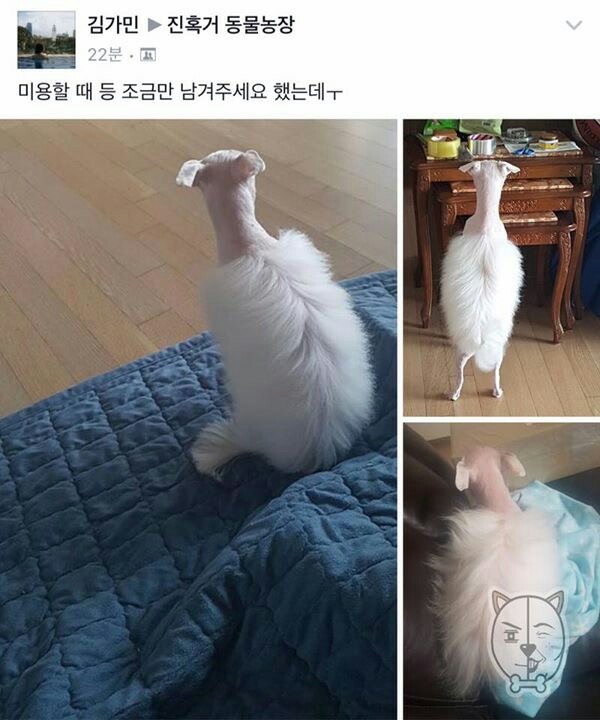600x720 pixels.
Task: Open the photo of dog on light blue towel
Action: tap(501, 570)
